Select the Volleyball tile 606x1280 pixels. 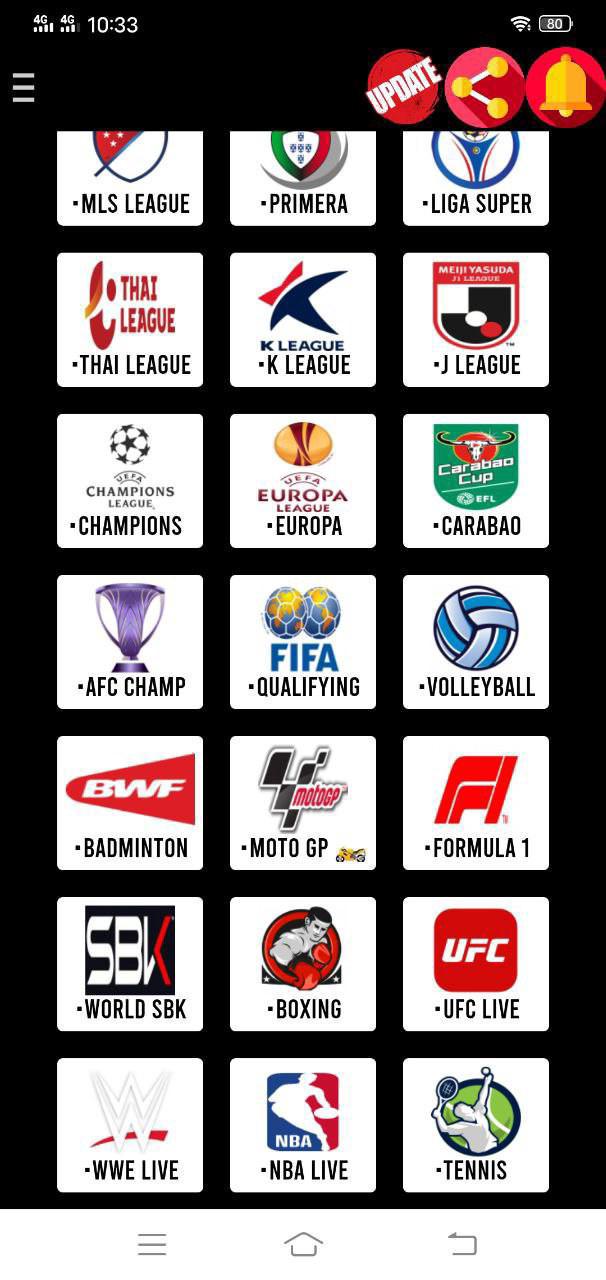click(x=476, y=641)
